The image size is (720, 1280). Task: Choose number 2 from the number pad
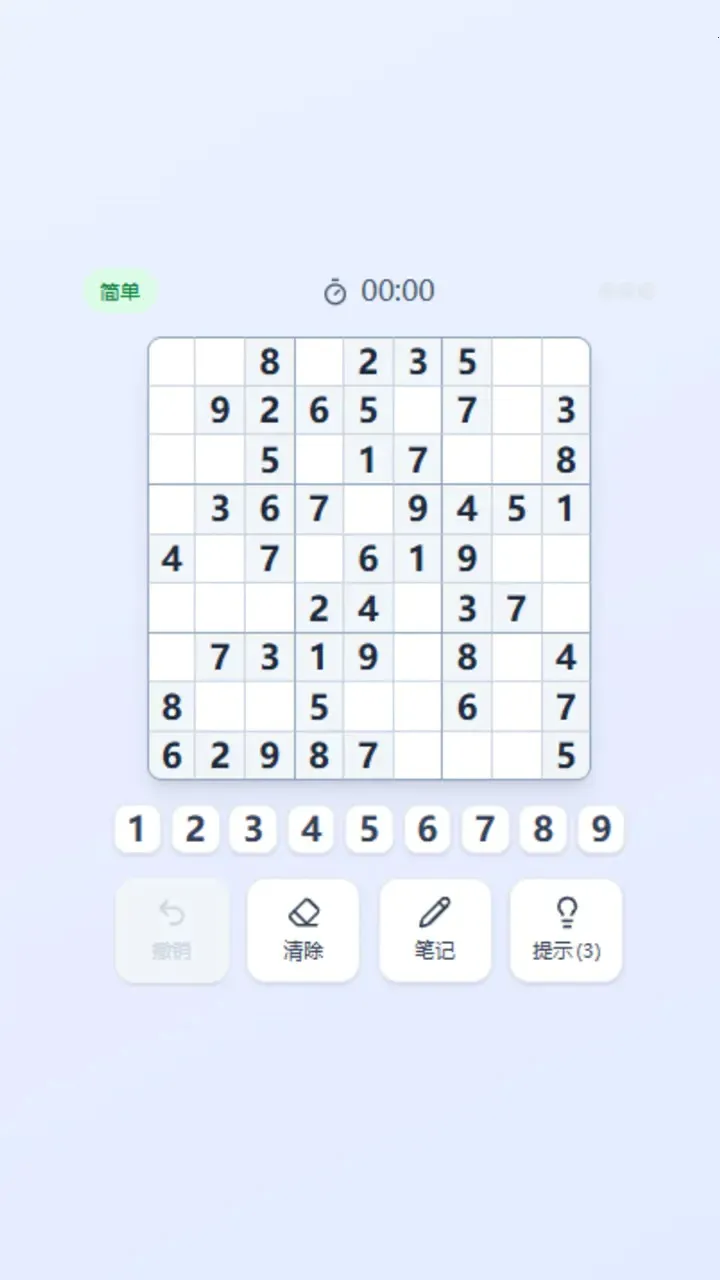[195, 829]
